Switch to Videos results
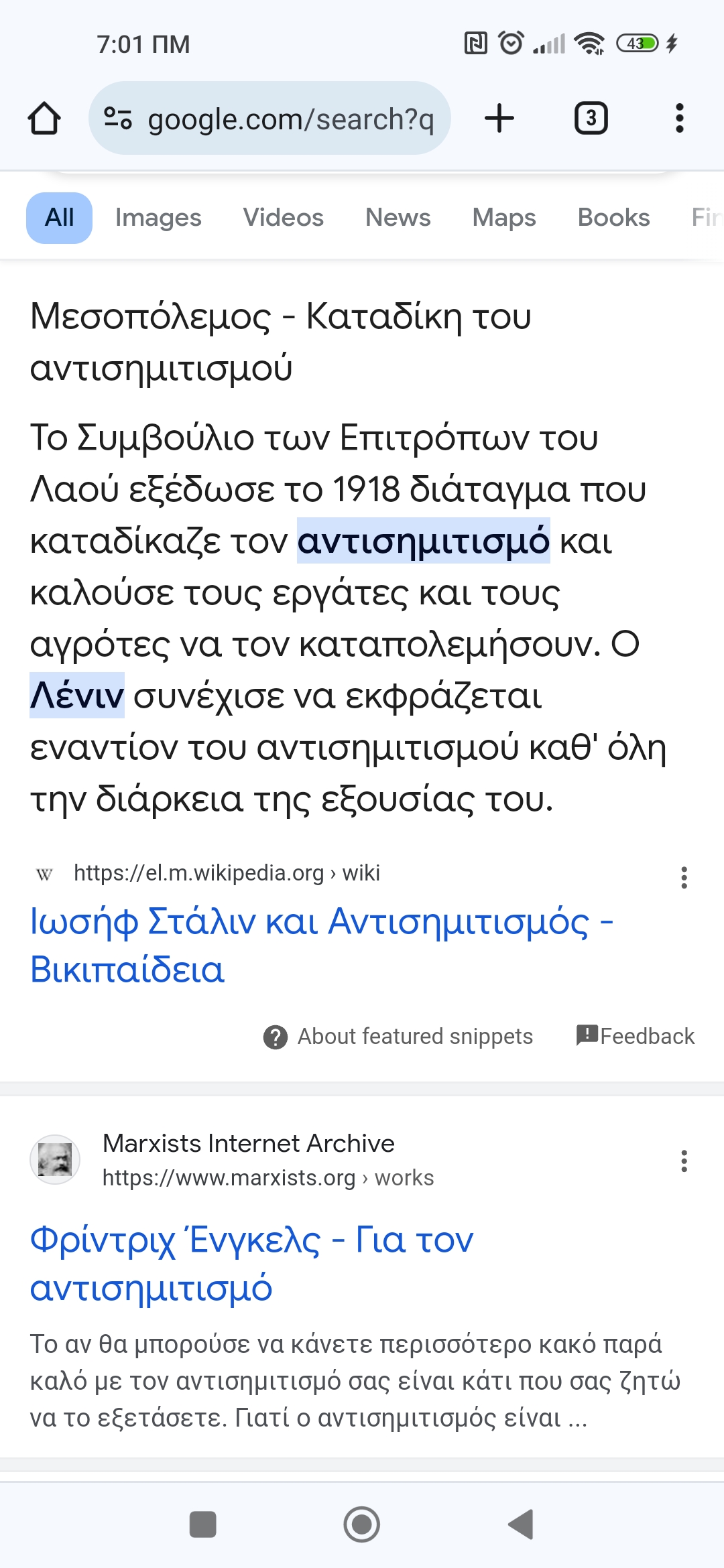The image size is (724, 1568). (x=283, y=218)
